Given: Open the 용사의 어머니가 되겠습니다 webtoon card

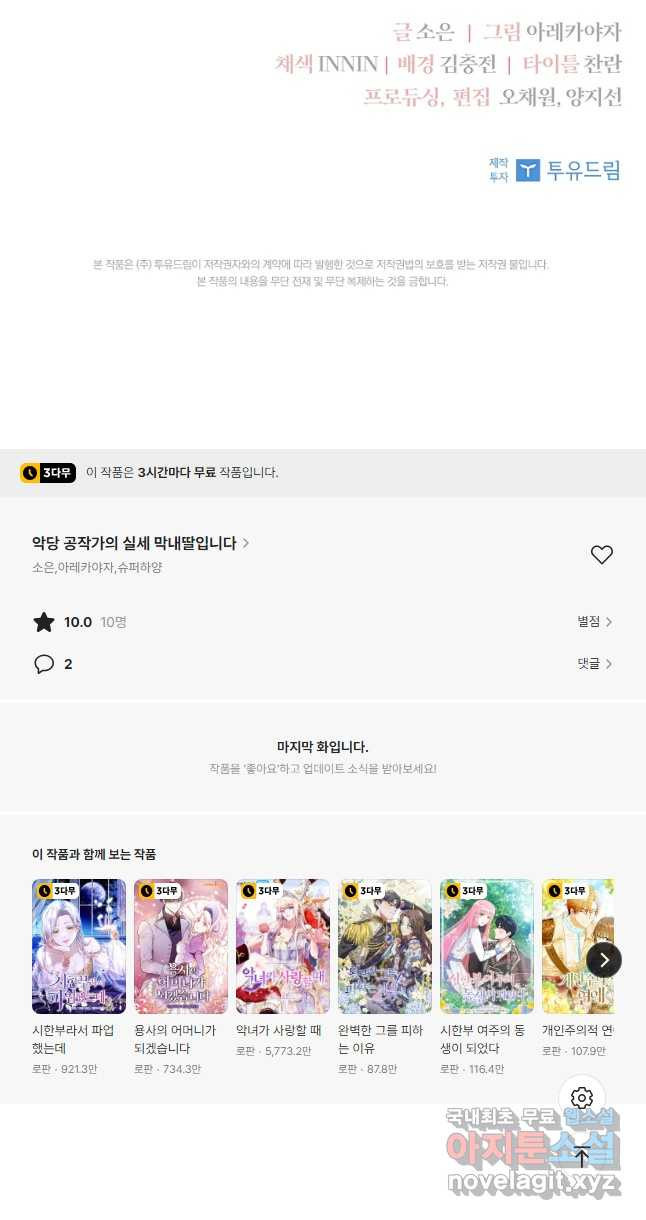Looking at the screenshot, I should (181, 977).
